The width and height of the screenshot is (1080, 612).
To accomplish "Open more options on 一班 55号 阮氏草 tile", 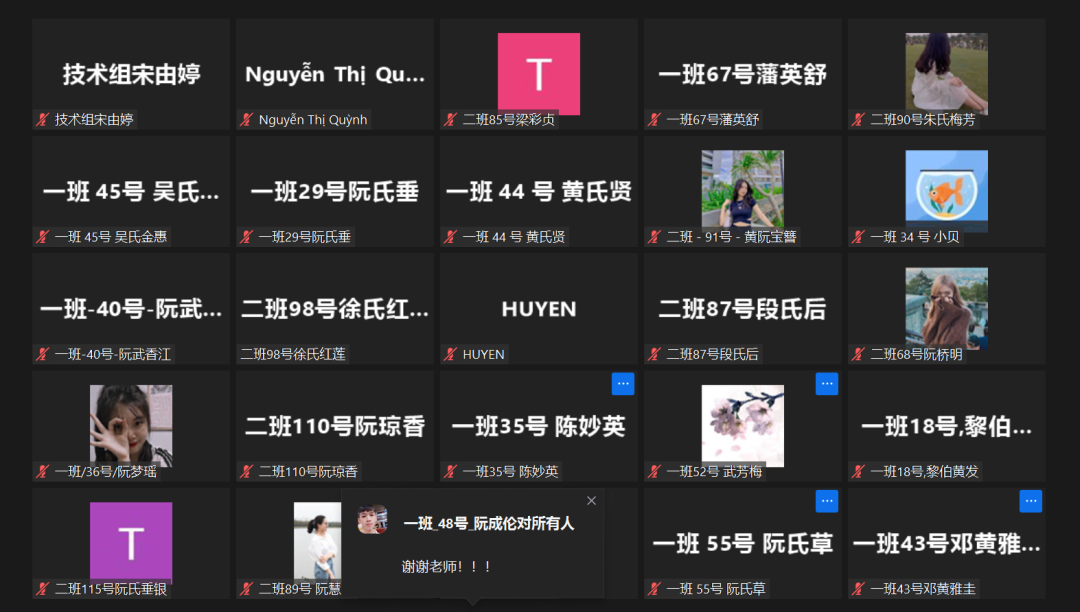I will [827, 501].
